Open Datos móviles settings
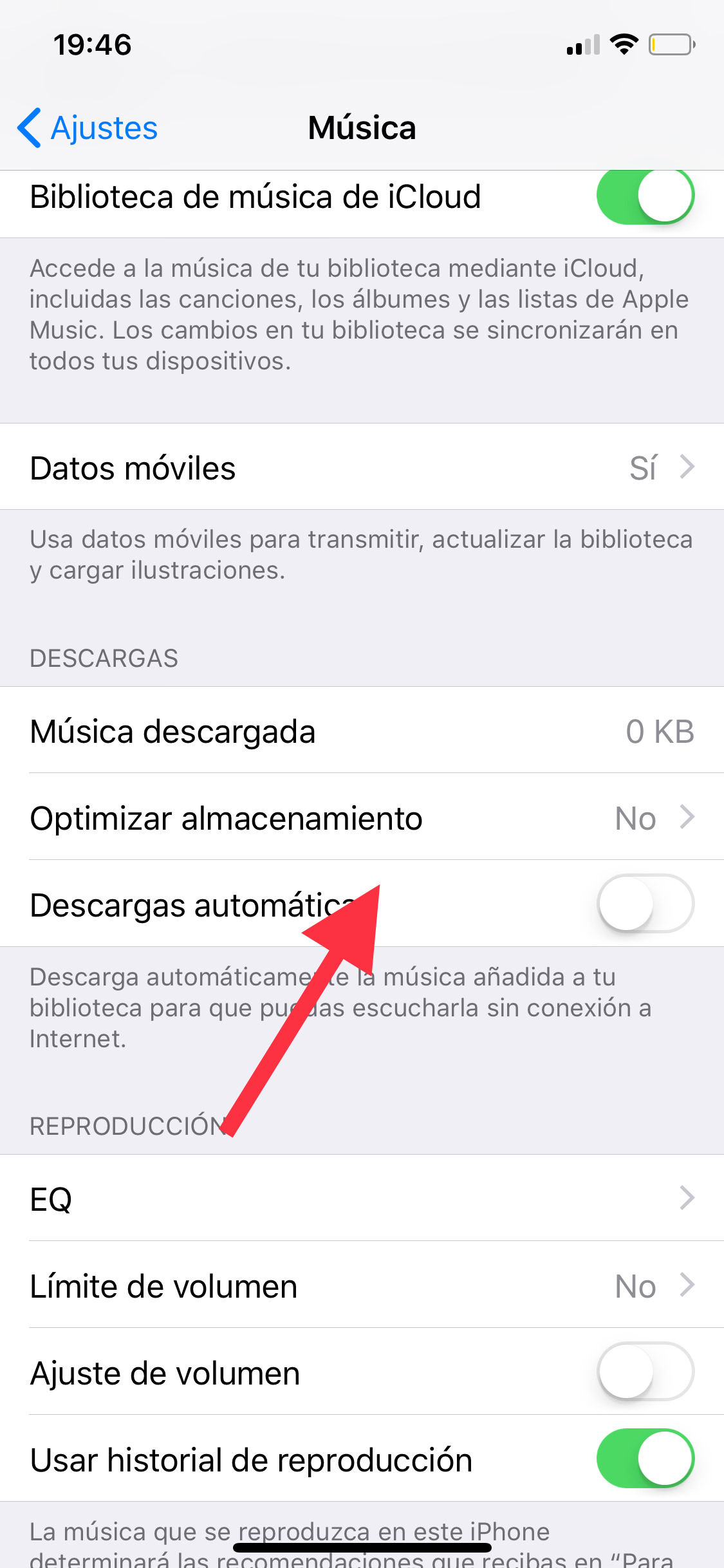 coord(362,467)
